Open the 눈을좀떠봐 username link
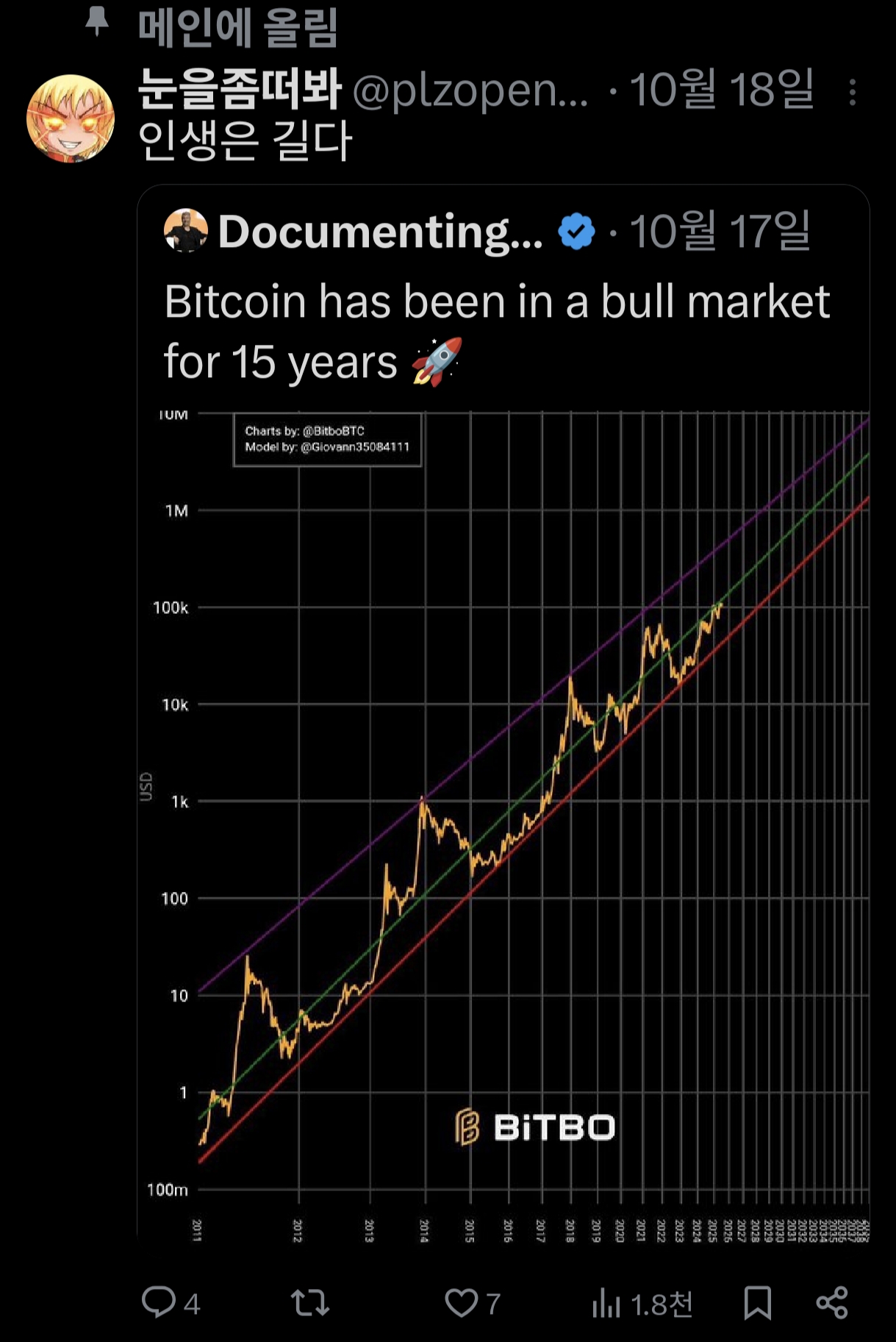The image size is (896, 1342). (x=240, y=90)
